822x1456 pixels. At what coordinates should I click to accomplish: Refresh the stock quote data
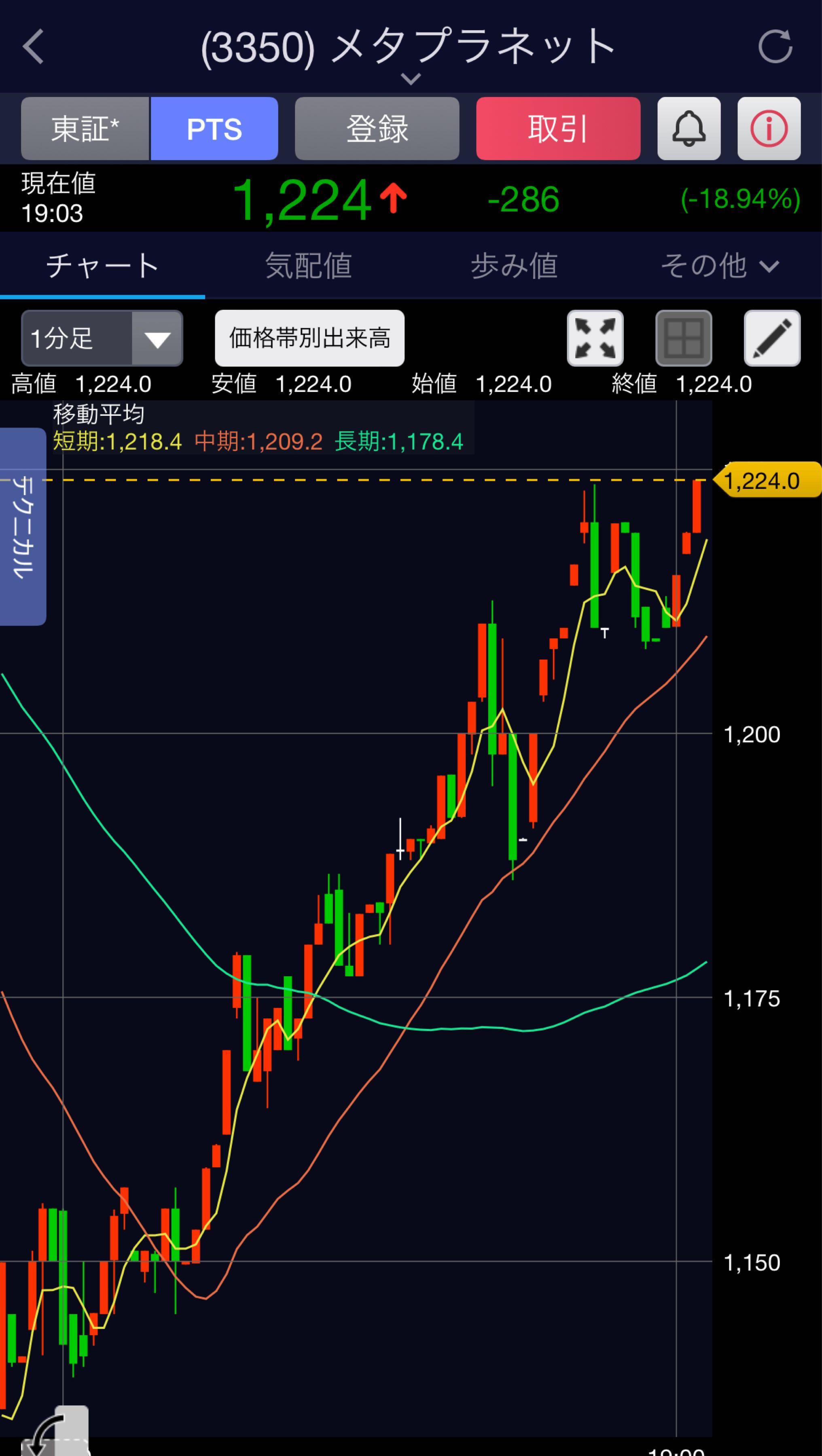[x=775, y=47]
